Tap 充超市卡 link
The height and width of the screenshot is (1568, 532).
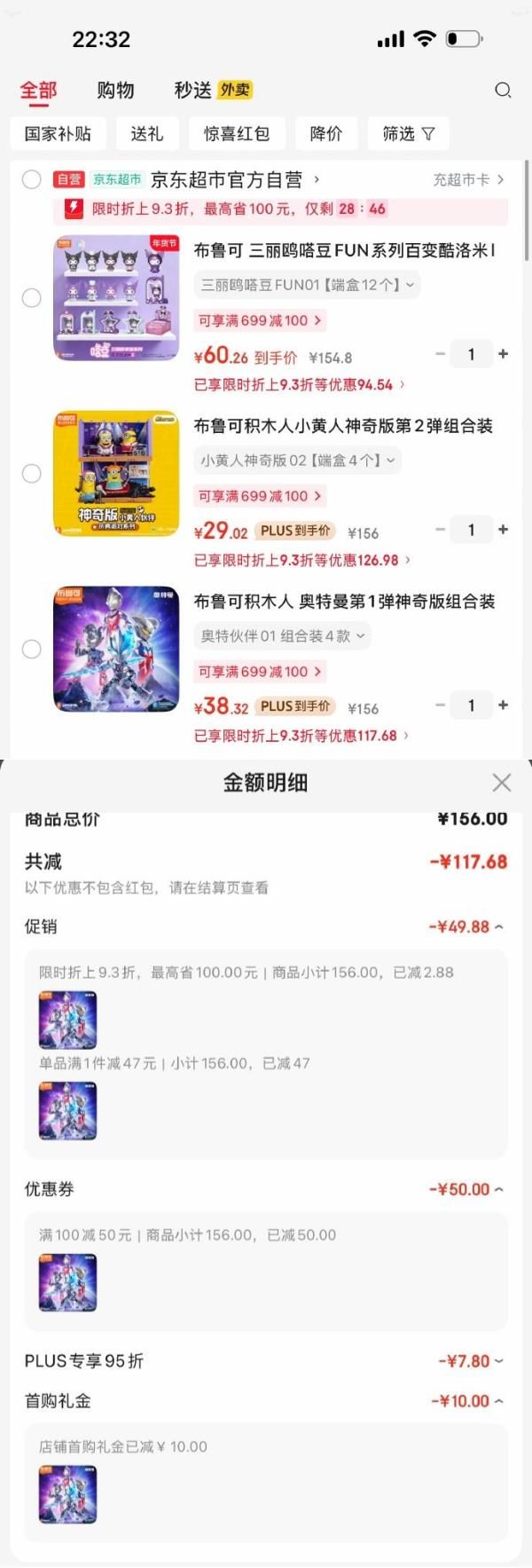point(467,179)
